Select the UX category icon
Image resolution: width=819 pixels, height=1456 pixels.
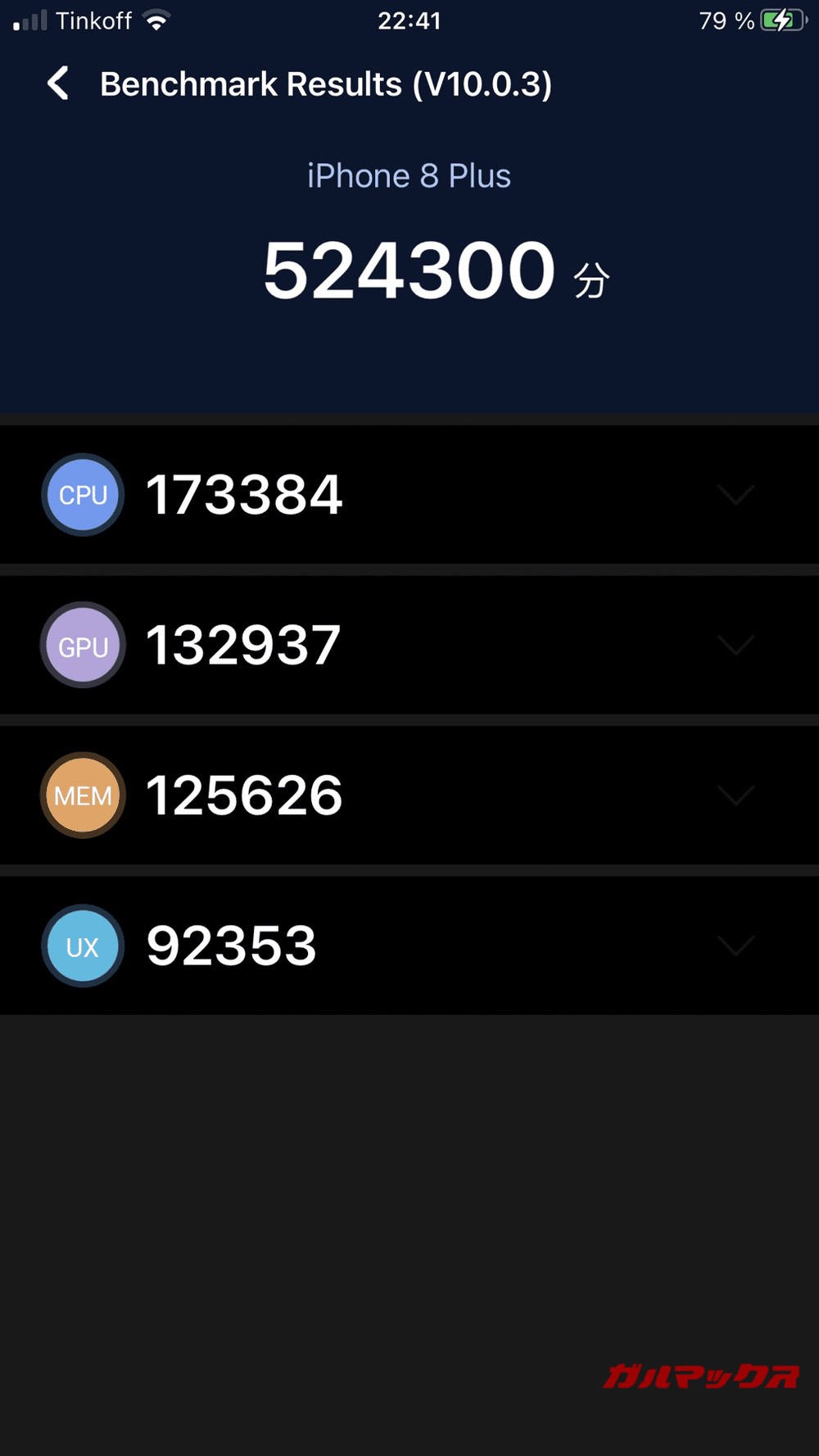pos(82,946)
